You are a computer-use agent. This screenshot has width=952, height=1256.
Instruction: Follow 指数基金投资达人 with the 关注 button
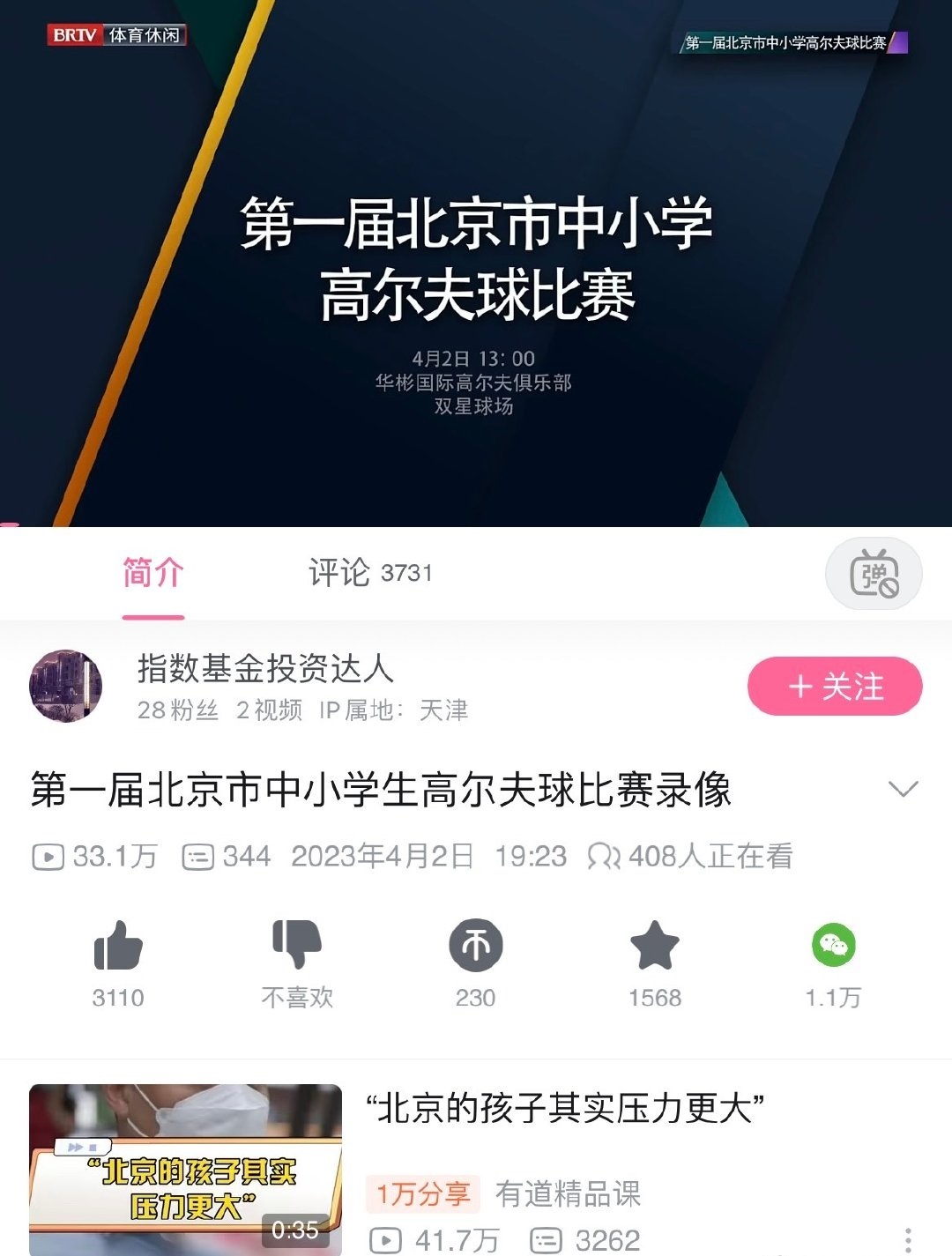tap(834, 686)
